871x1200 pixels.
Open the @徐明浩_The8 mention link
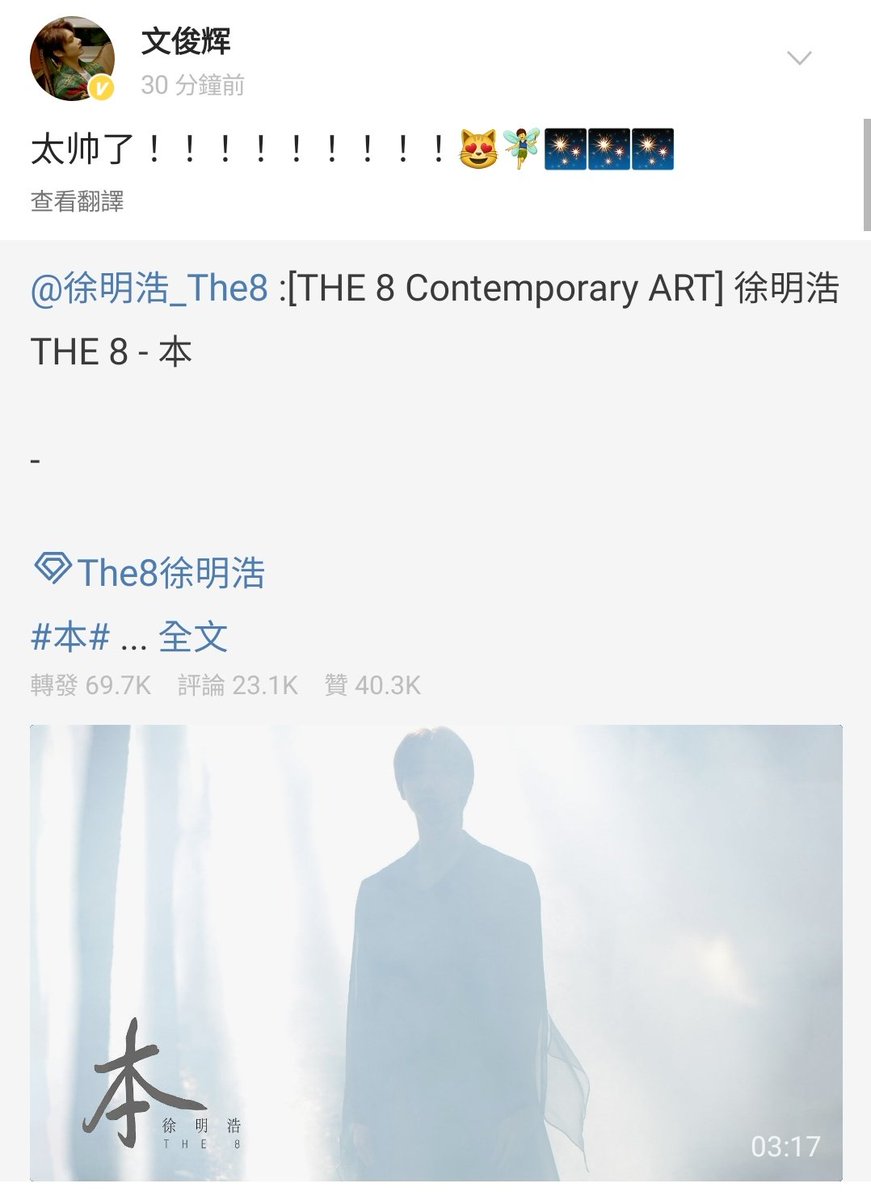[149, 289]
